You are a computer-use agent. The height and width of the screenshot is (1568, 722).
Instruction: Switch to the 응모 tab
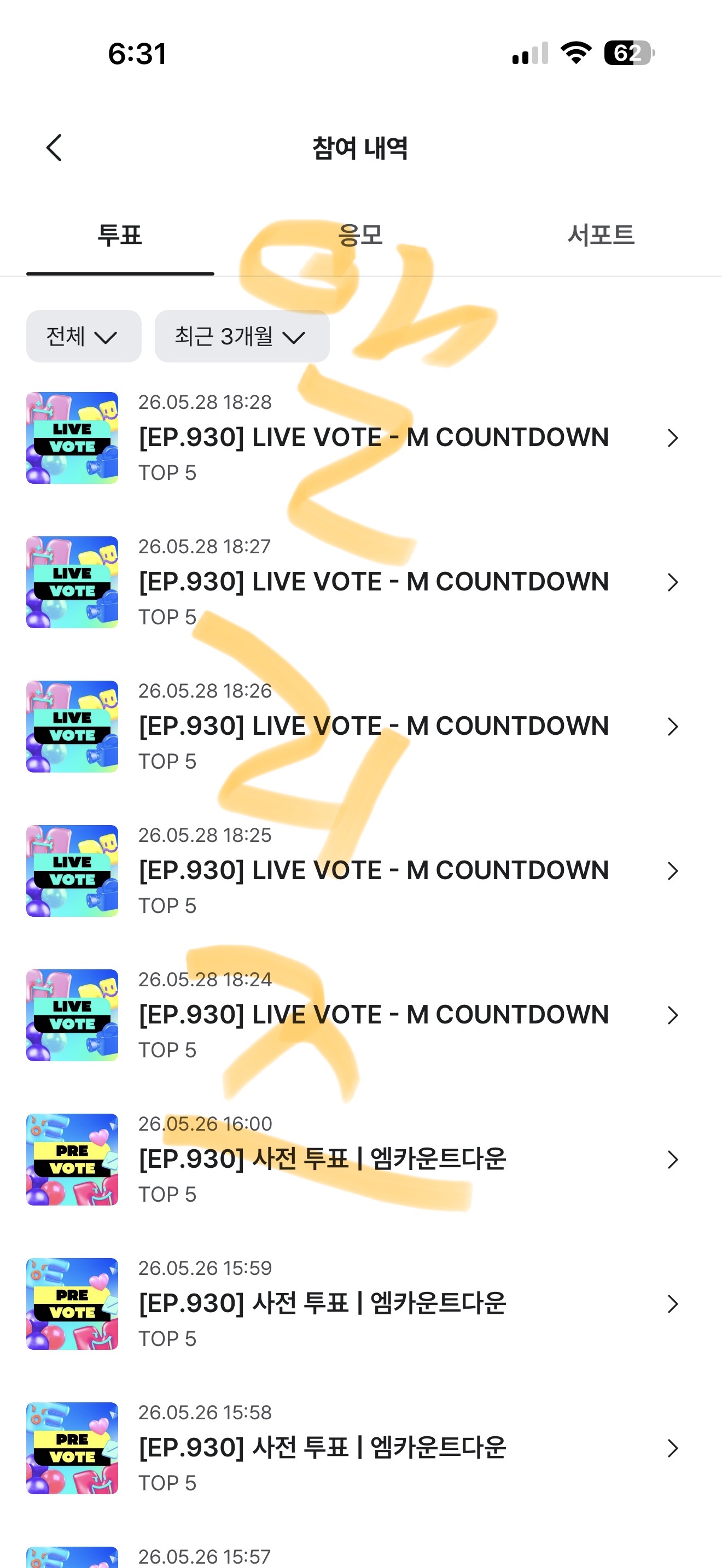360,235
